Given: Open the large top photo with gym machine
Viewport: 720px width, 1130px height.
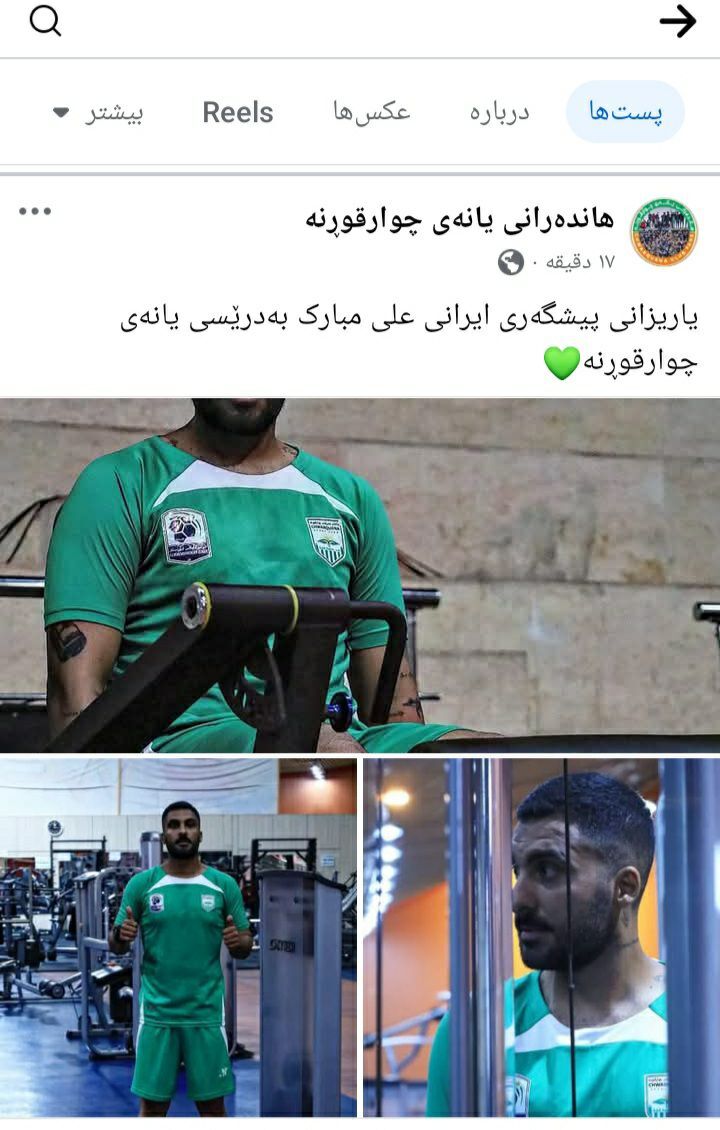Looking at the screenshot, I should pyautogui.click(x=360, y=575).
